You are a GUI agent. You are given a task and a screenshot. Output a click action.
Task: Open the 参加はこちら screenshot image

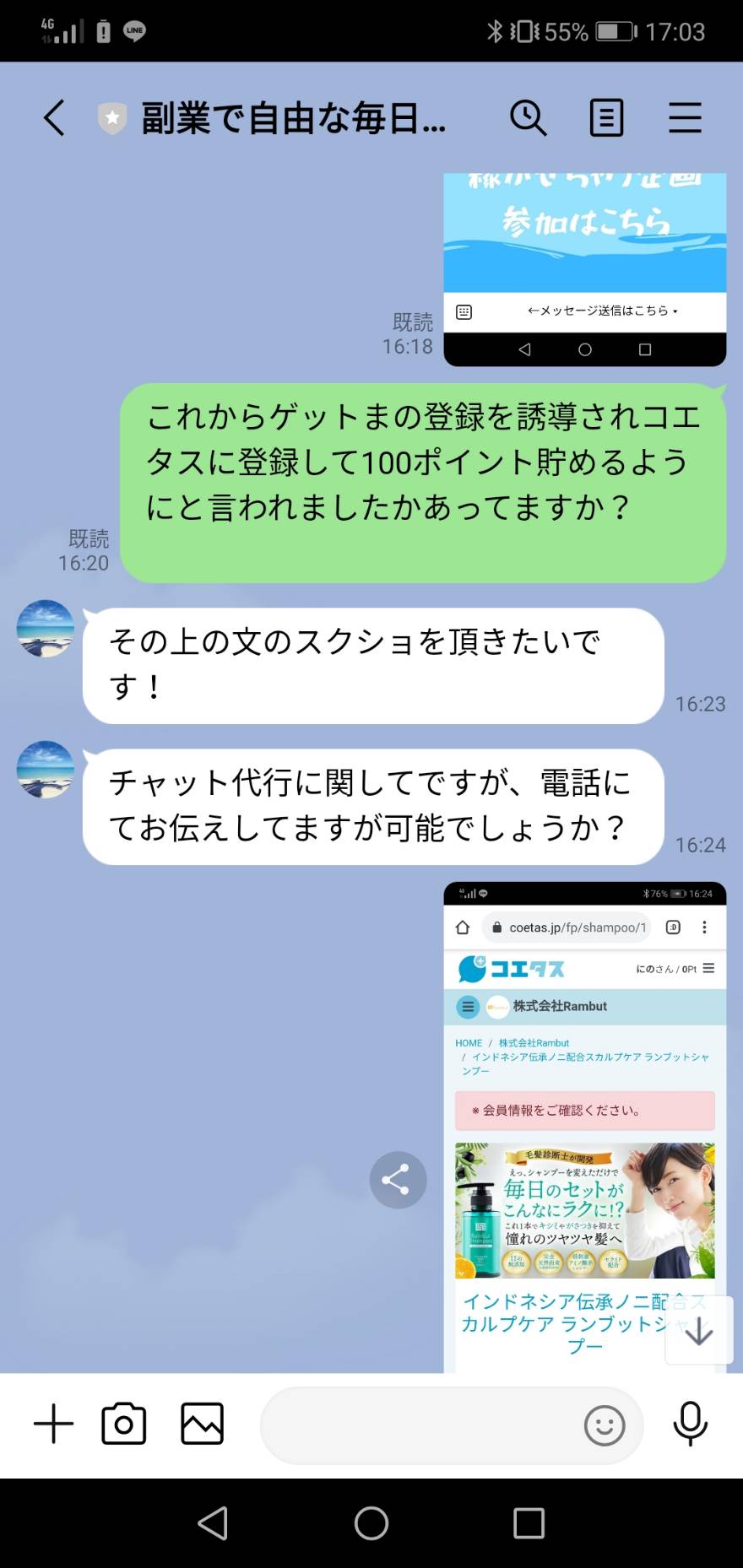tap(585, 270)
